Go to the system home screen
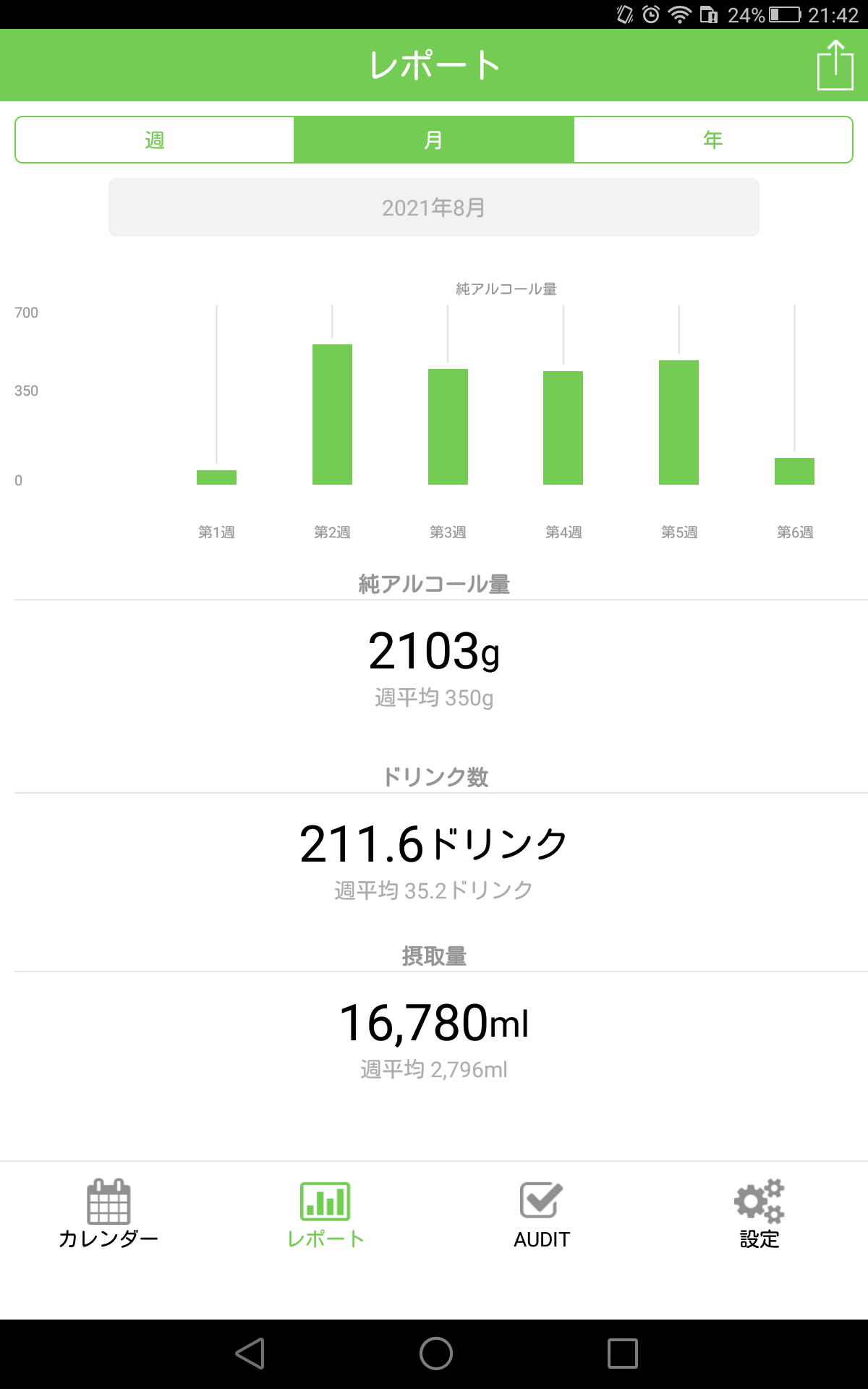 tap(435, 1354)
